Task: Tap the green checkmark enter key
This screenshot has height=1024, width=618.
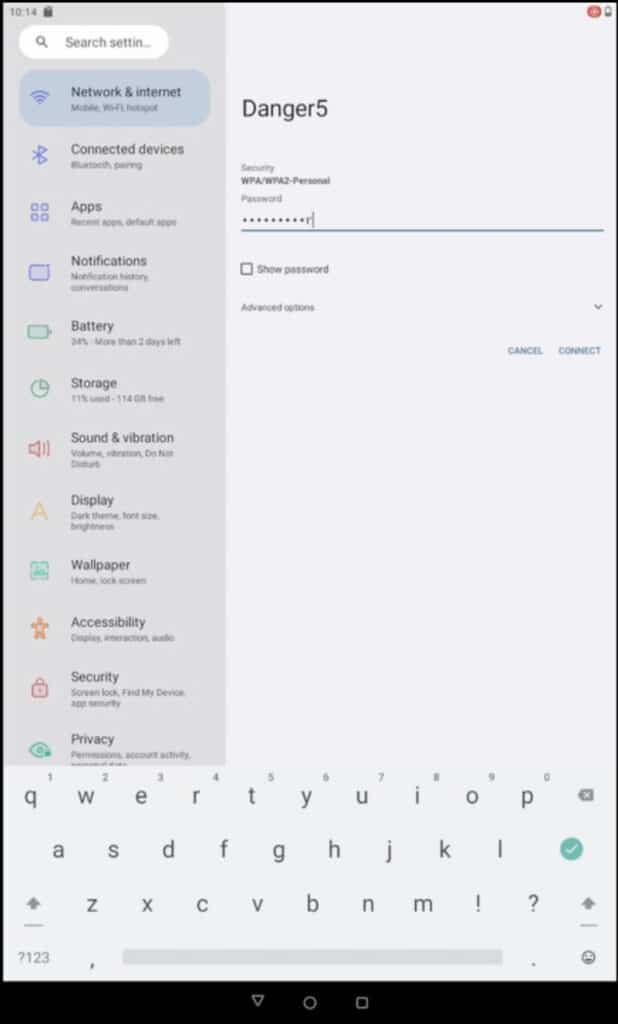Action: [571, 849]
